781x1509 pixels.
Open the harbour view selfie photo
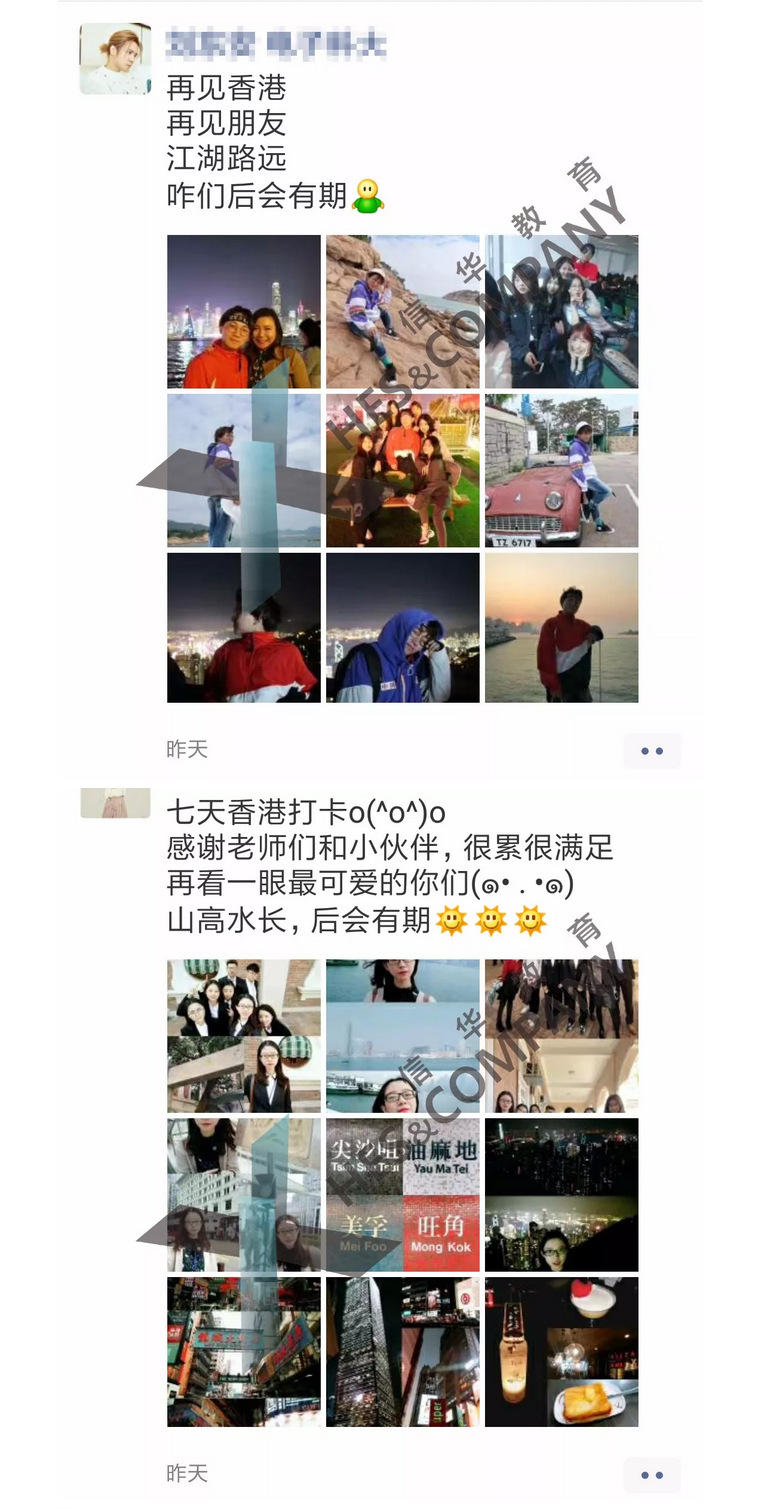[x=402, y=1036]
